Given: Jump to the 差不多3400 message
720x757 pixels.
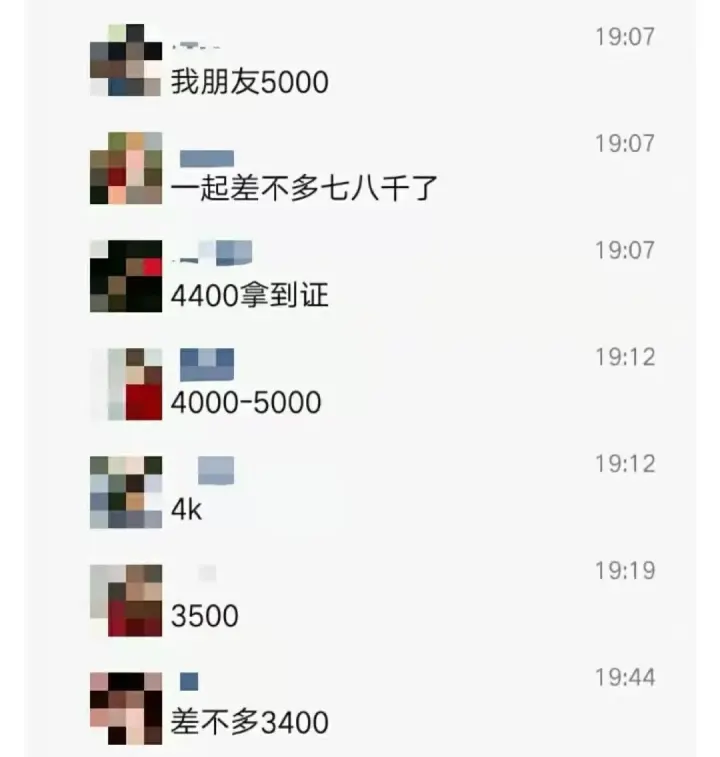Looking at the screenshot, I should tap(250, 722).
